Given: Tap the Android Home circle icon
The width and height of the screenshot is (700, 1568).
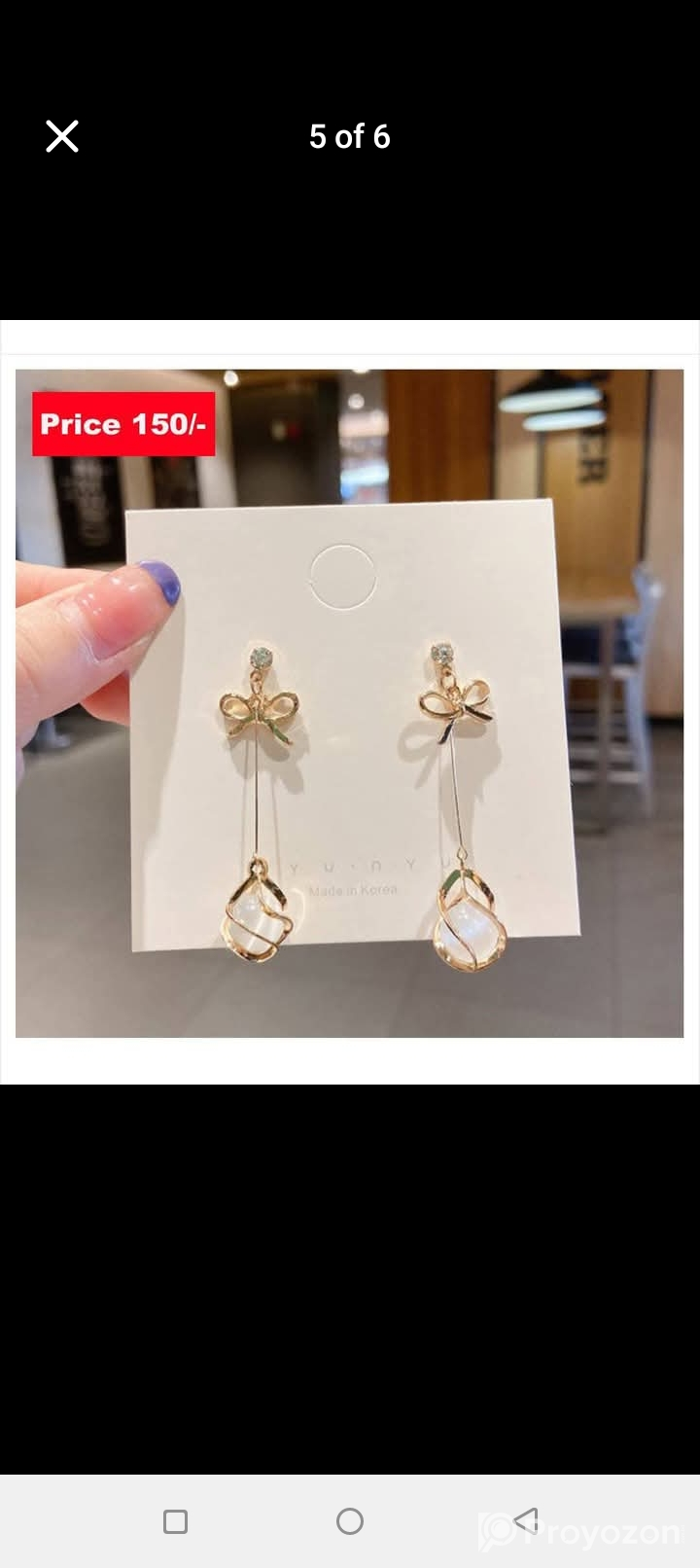Looking at the screenshot, I should click(x=350, y=1520).
